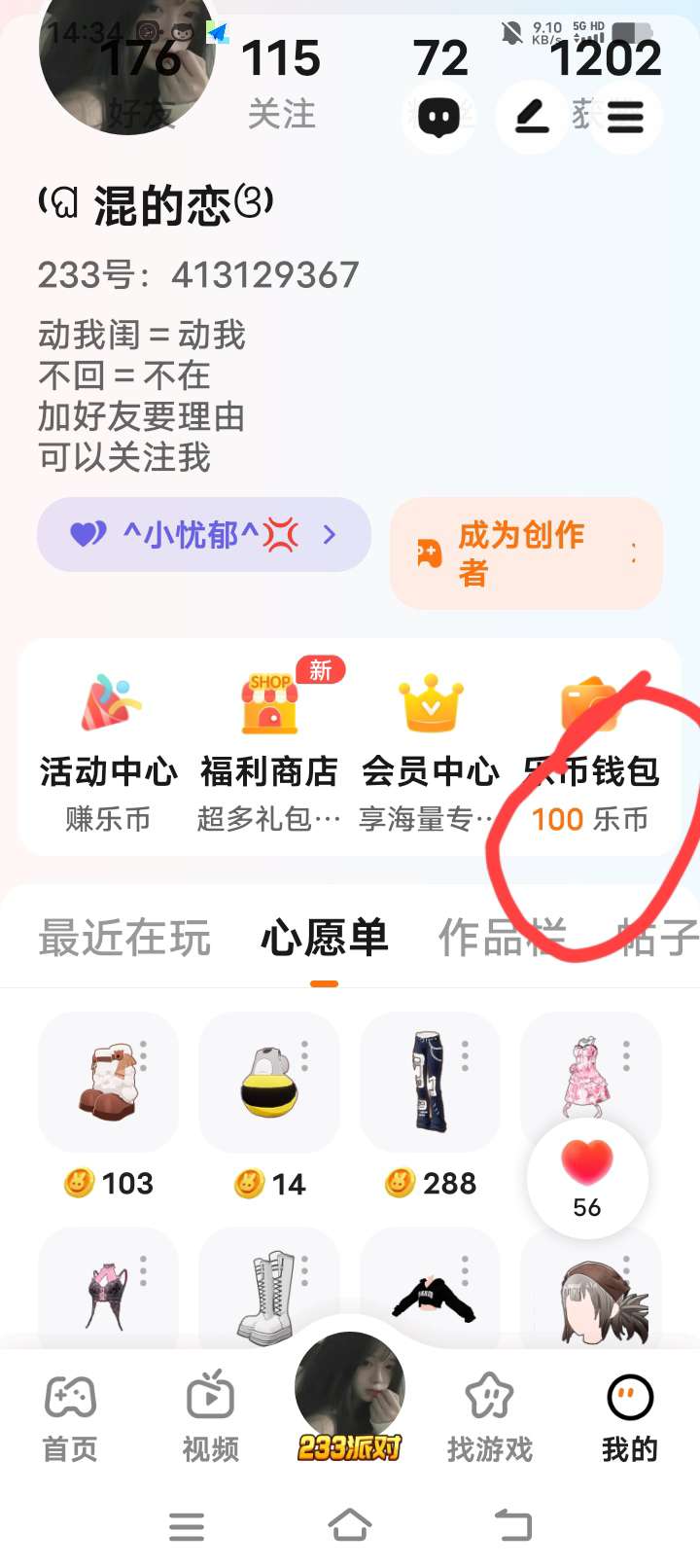700x1568 pixels.
Task: Open the hamburger menu icon
Action: (x=625, y=118)
